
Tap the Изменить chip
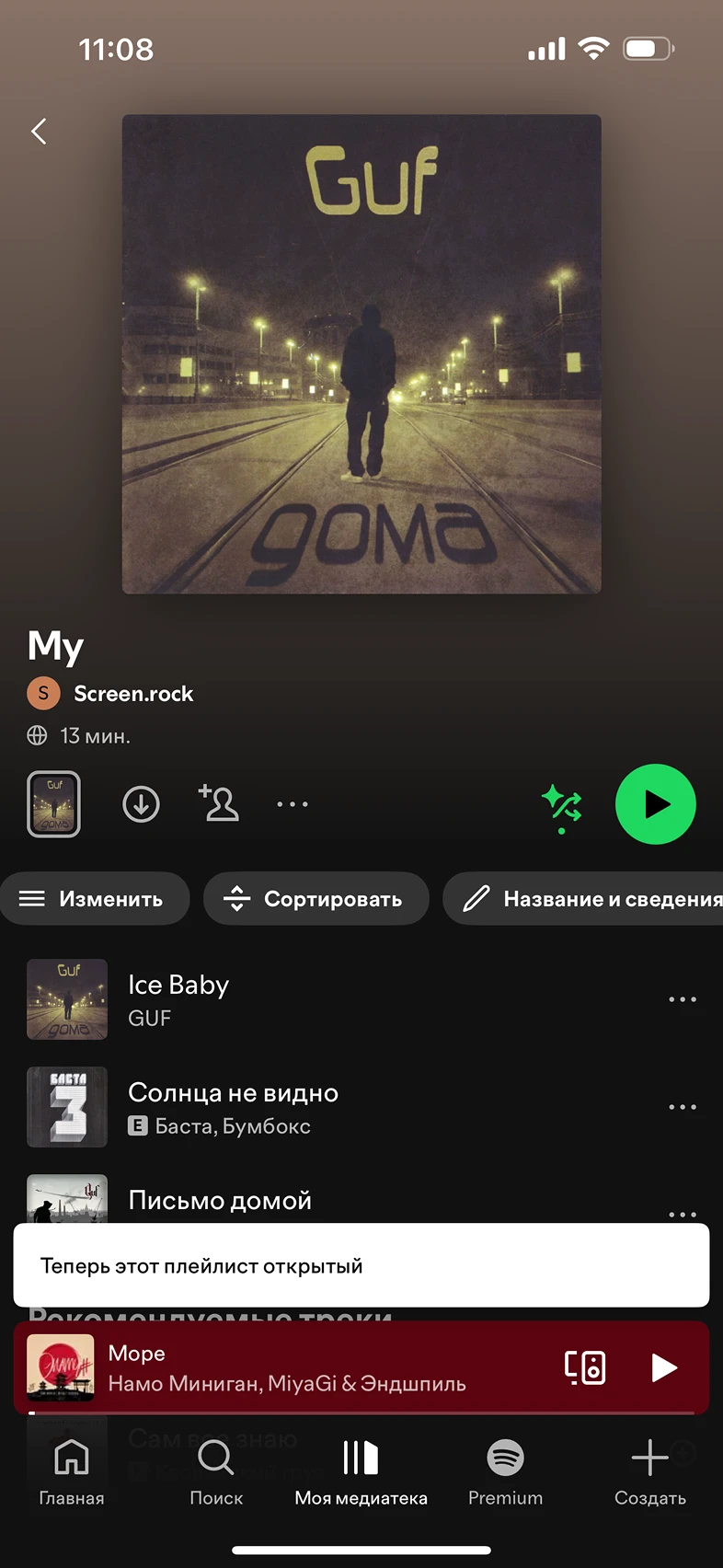point(92,899)
